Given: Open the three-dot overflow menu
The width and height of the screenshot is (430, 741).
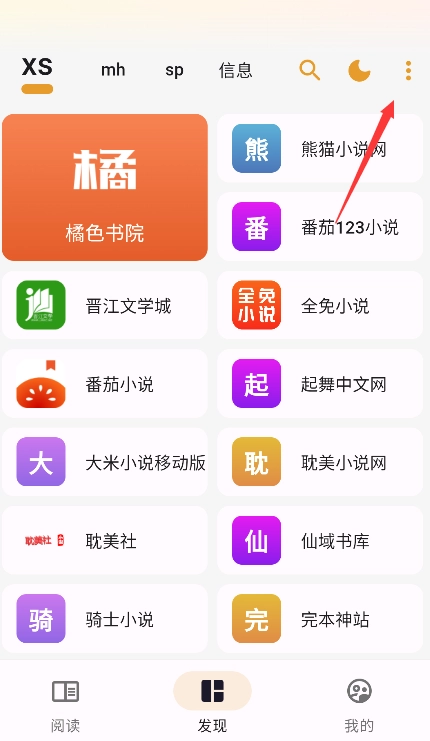Looking at the screenshot, I should click(x=408, y=70).
